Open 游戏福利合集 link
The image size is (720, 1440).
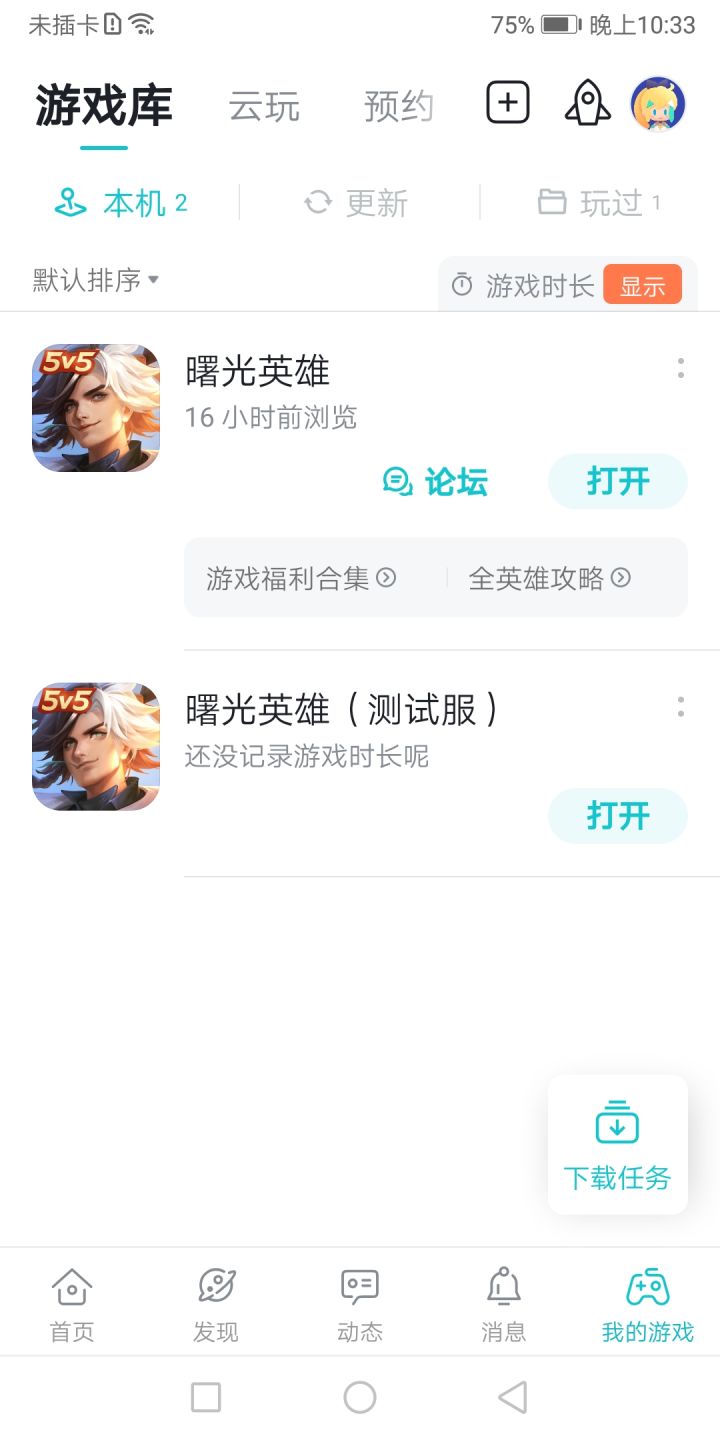[x=301, y=578]
